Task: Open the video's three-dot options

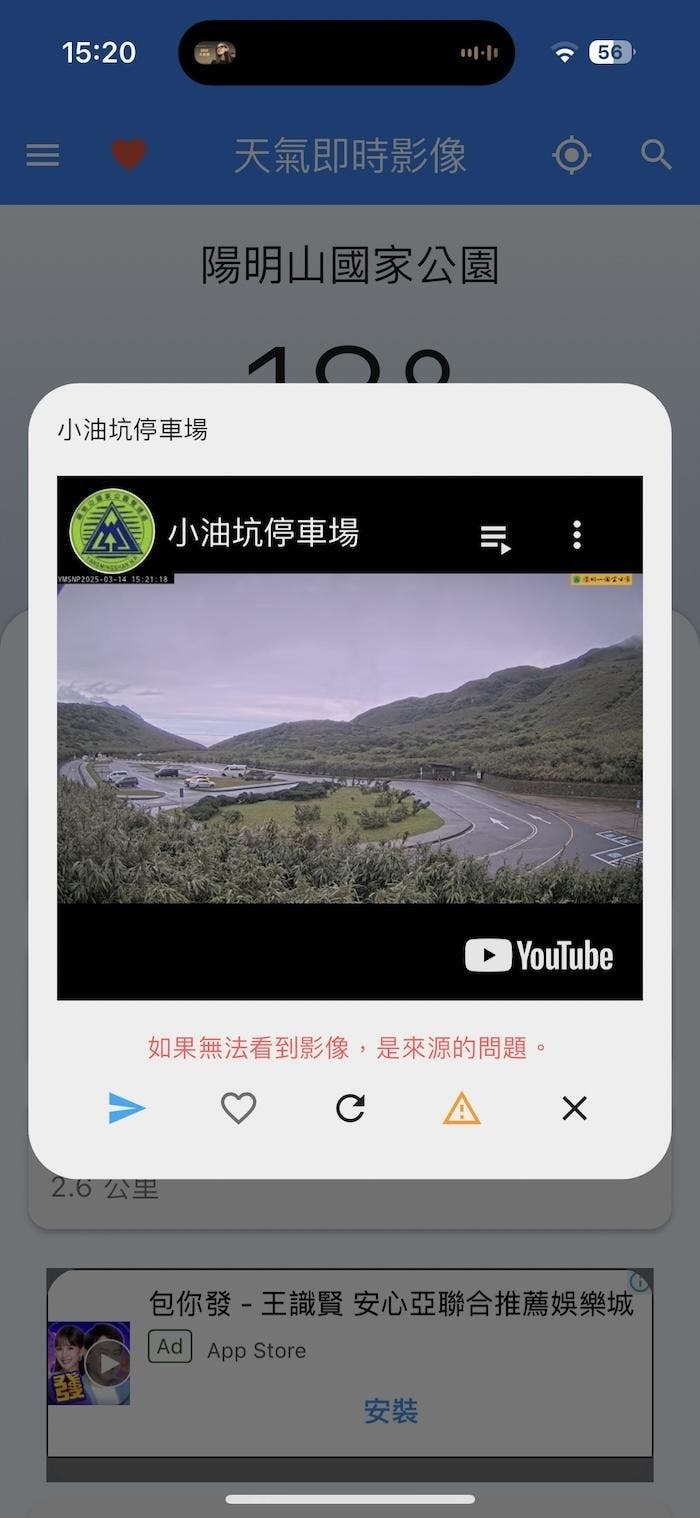Action: [x=576, y=535]
